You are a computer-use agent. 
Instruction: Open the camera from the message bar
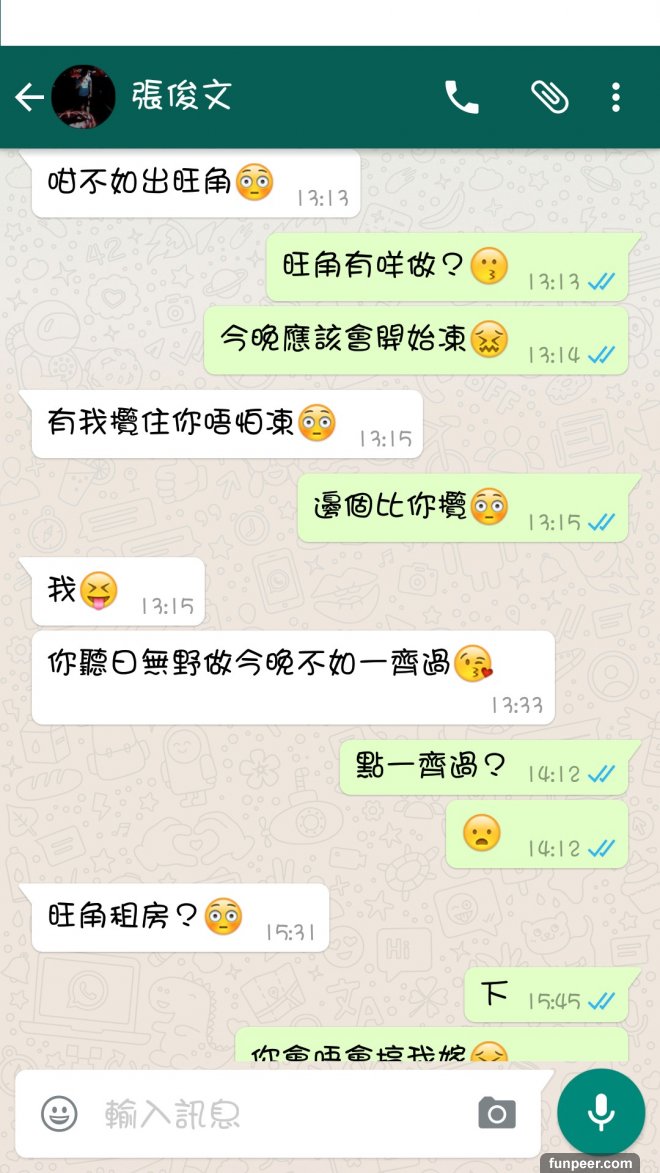point(497,1113)
